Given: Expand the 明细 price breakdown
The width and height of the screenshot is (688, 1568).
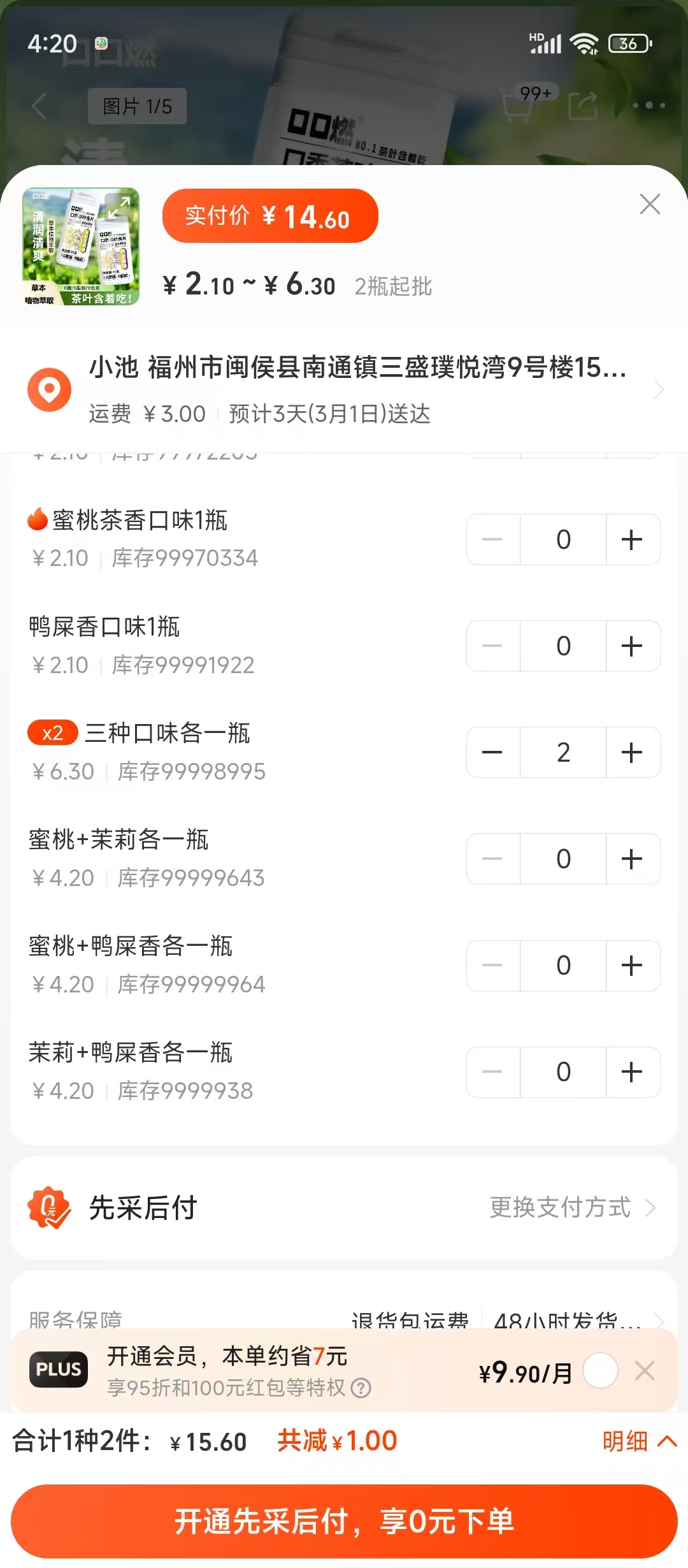Looking at the screenshot, I should (x=639, y=1441).
